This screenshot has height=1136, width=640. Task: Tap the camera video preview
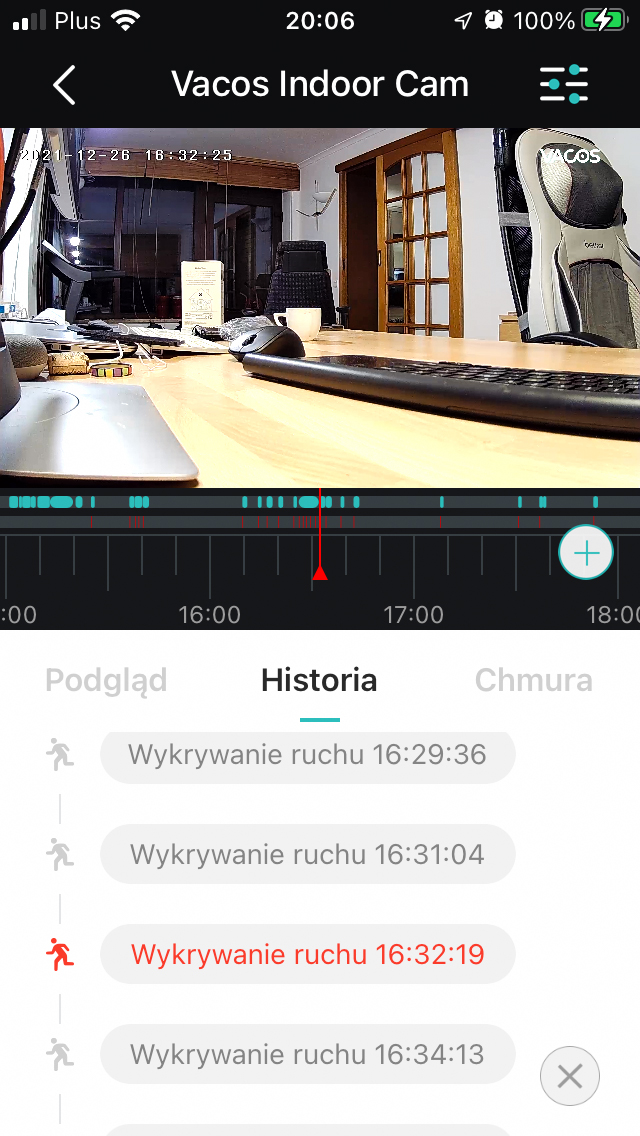pos(320,307)
